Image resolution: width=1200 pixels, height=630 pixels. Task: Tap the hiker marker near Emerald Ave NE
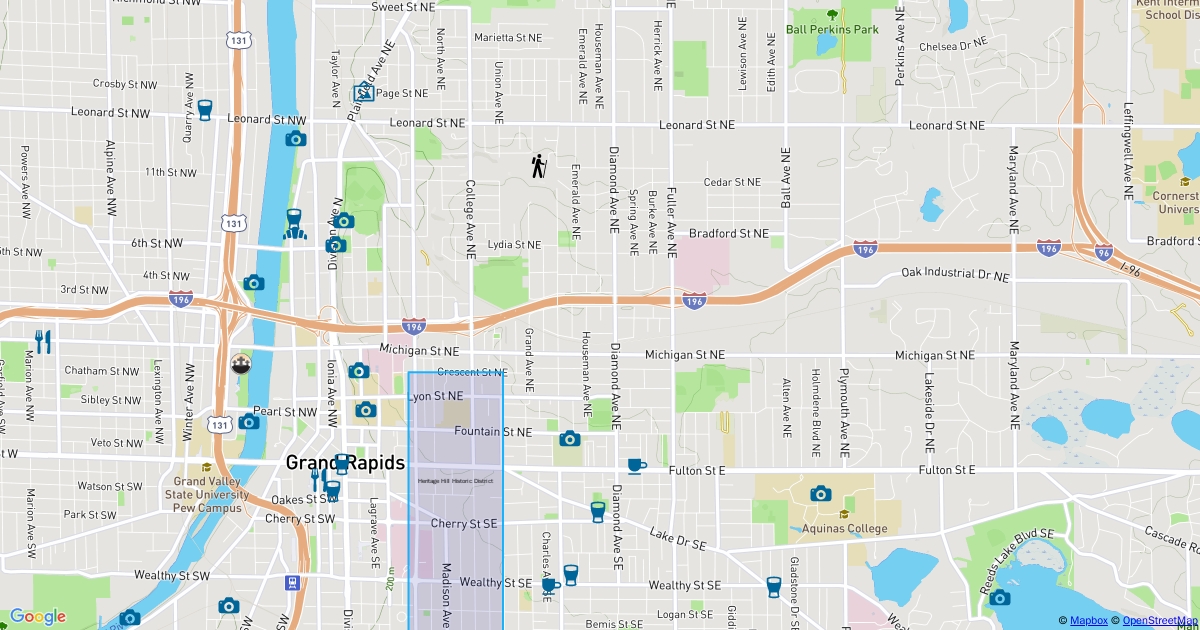[x=539, y=166]
